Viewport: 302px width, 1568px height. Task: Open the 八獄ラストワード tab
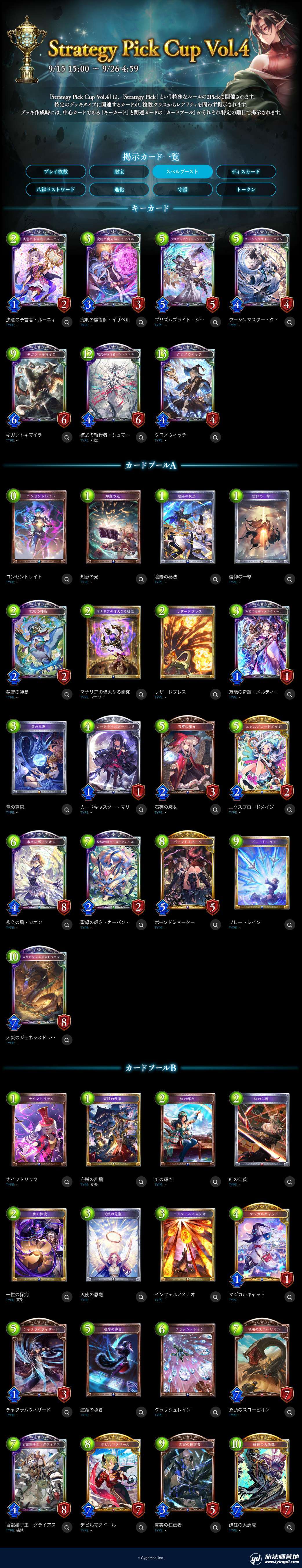click(x=55, y=189)
